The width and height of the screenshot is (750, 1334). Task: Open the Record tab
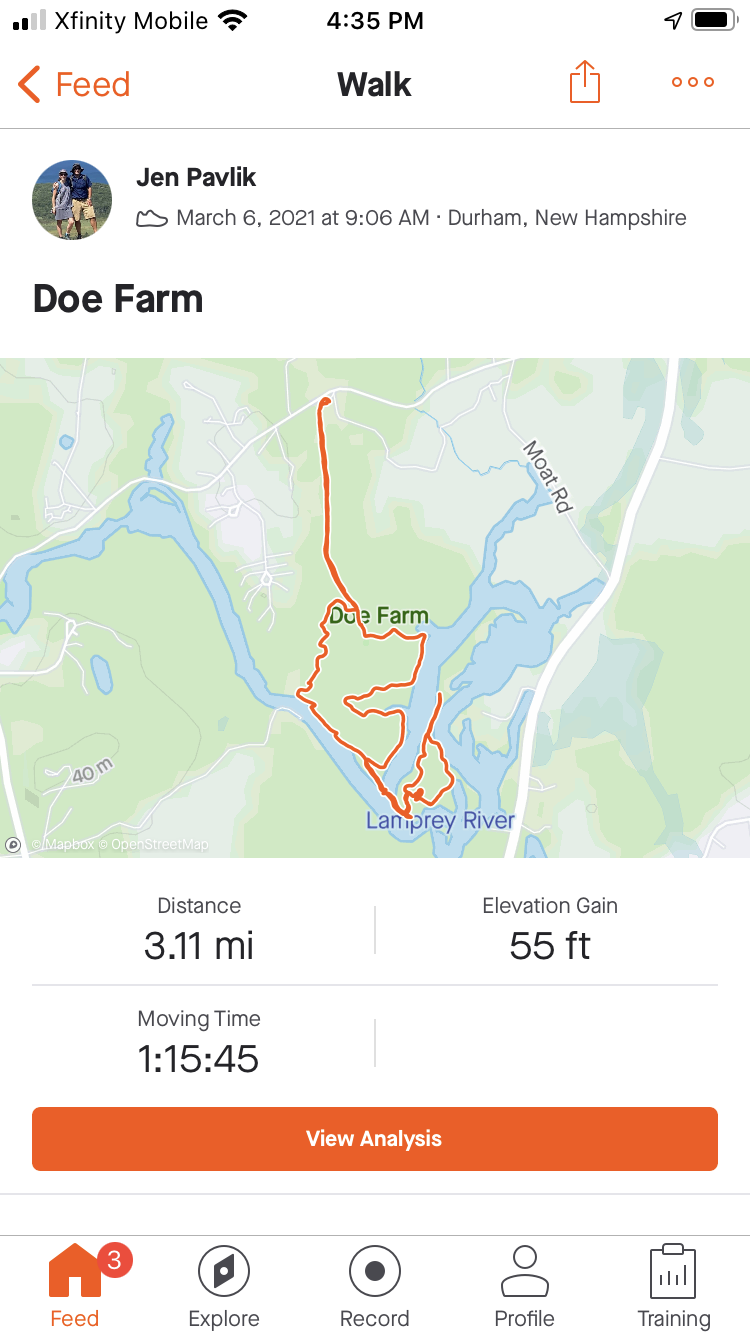pyautogui.click(x=375, y=1286)
